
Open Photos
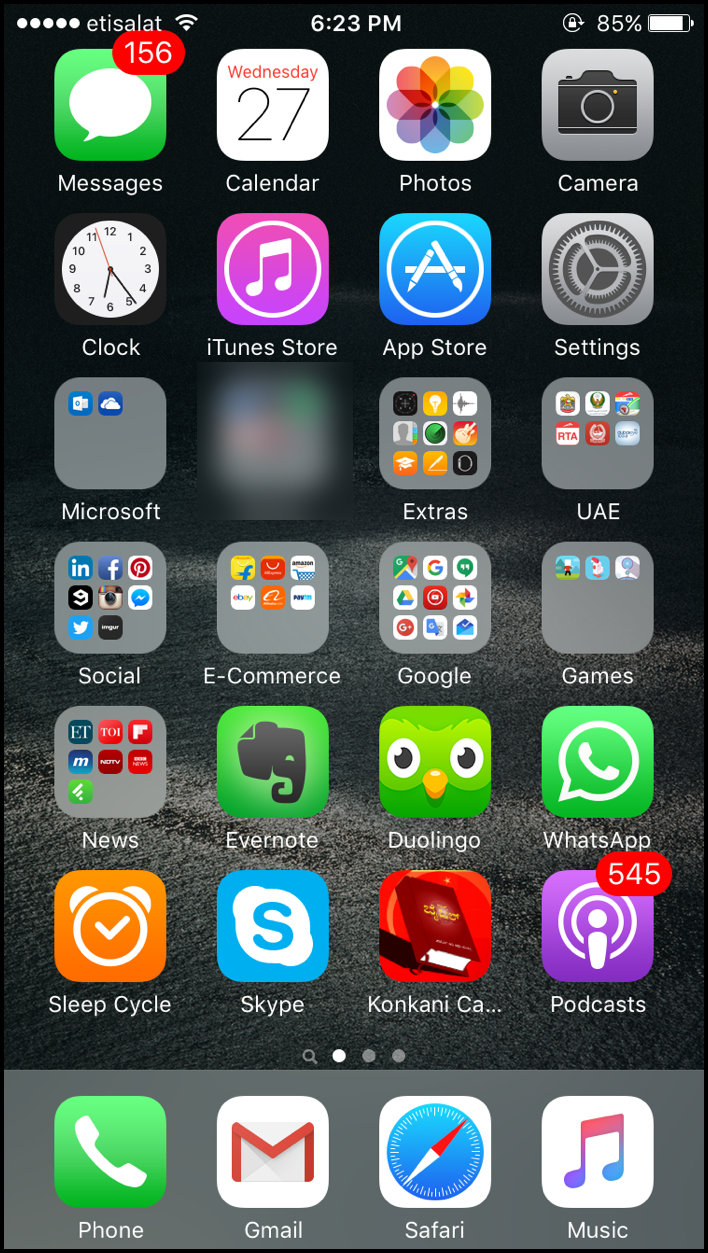coord(435,105)
